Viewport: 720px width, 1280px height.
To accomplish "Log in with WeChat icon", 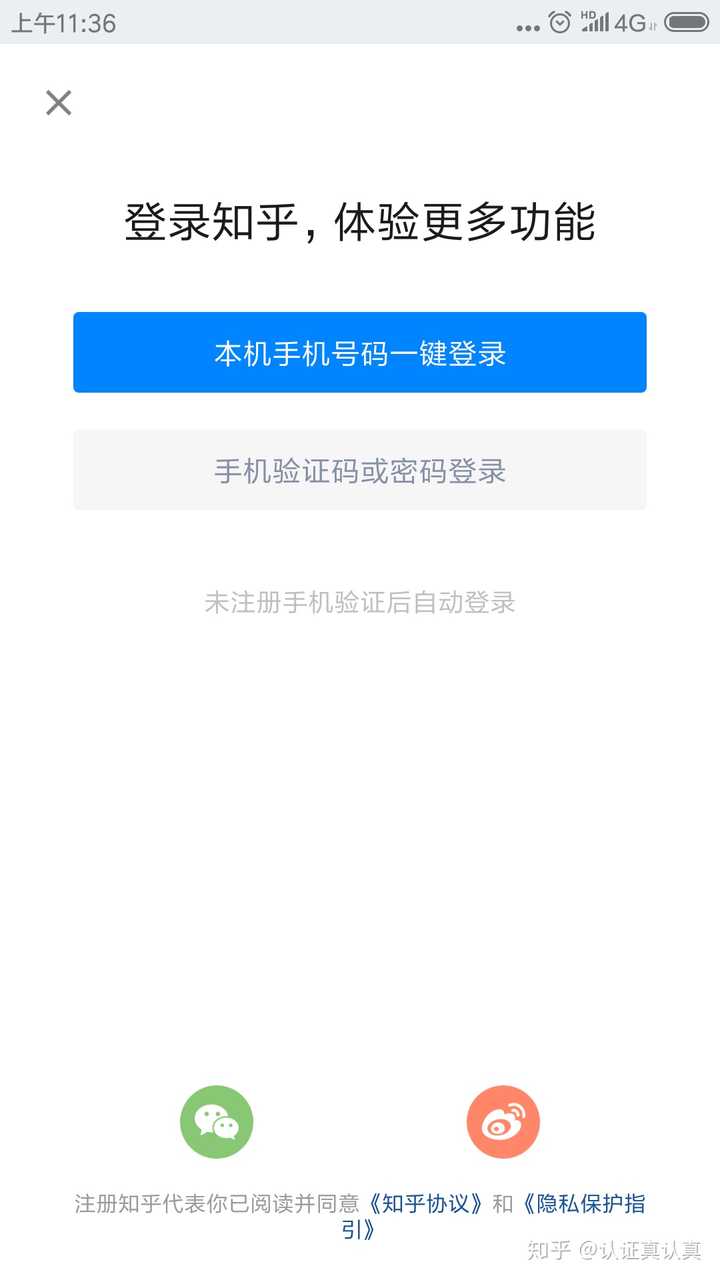I will [216, 1122].
